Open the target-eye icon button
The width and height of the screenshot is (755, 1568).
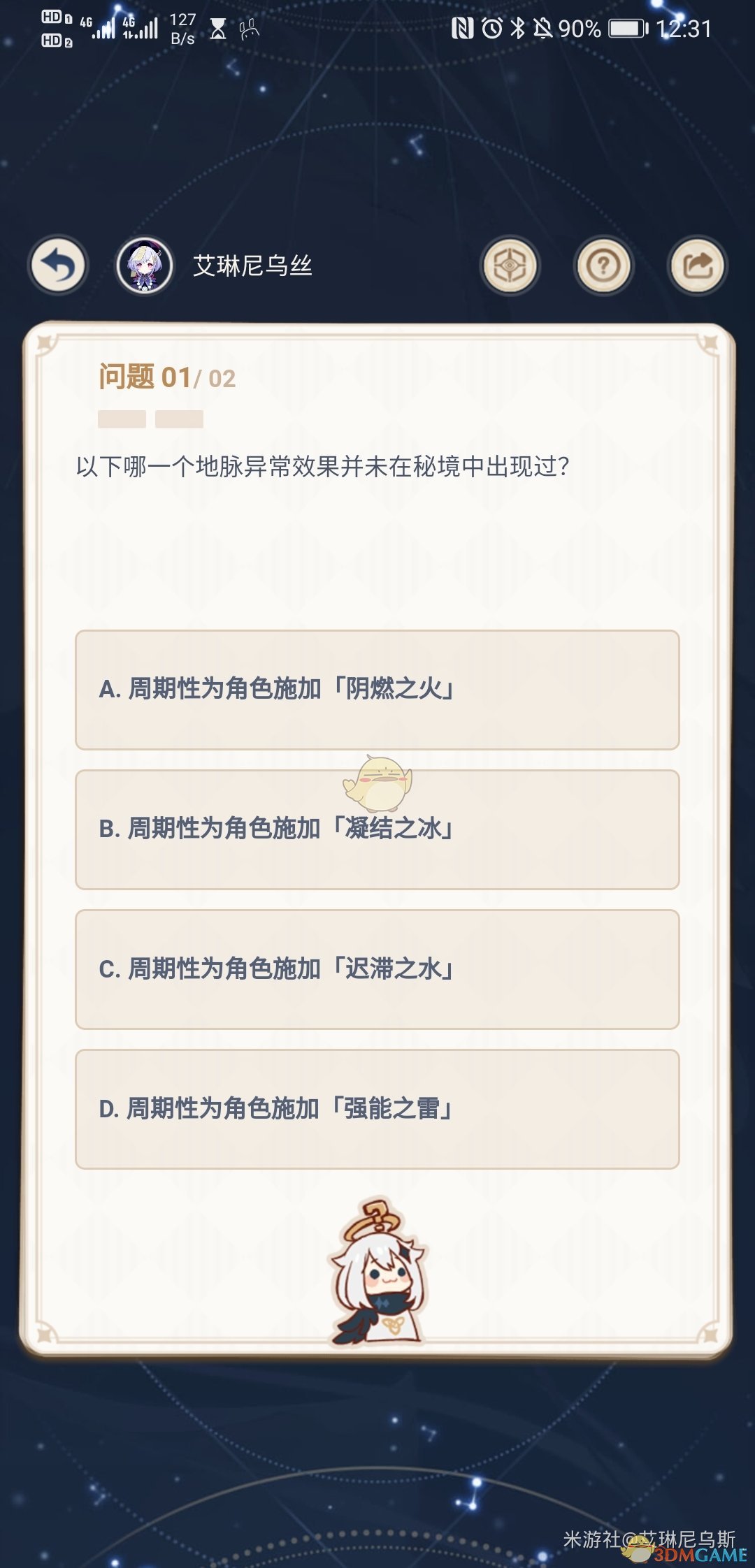tap(510, 266)
